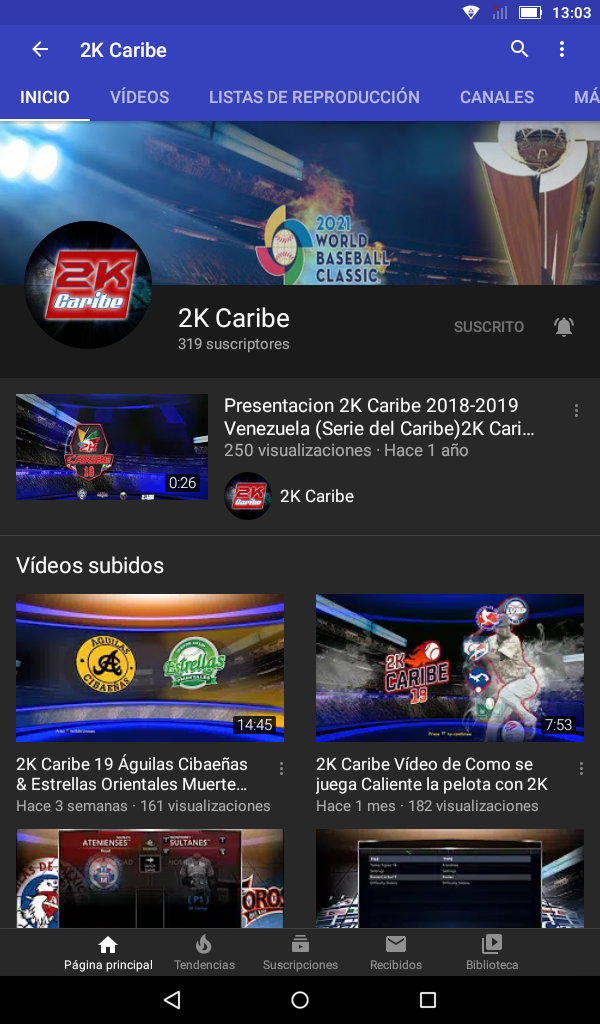Image resolution: width=600 pixels, height=1024 pixels.
Task: Open options for Águilas Cibaeñas video
Action: (281, 768)
